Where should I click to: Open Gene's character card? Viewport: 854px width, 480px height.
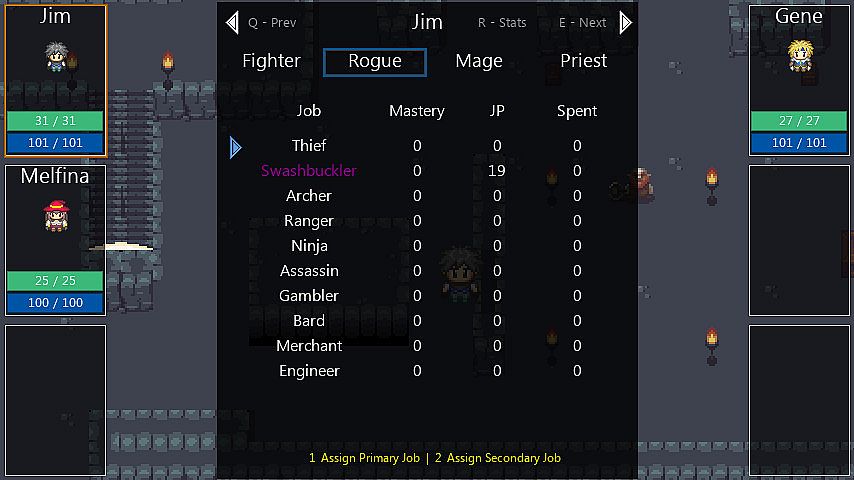(798, 80)
